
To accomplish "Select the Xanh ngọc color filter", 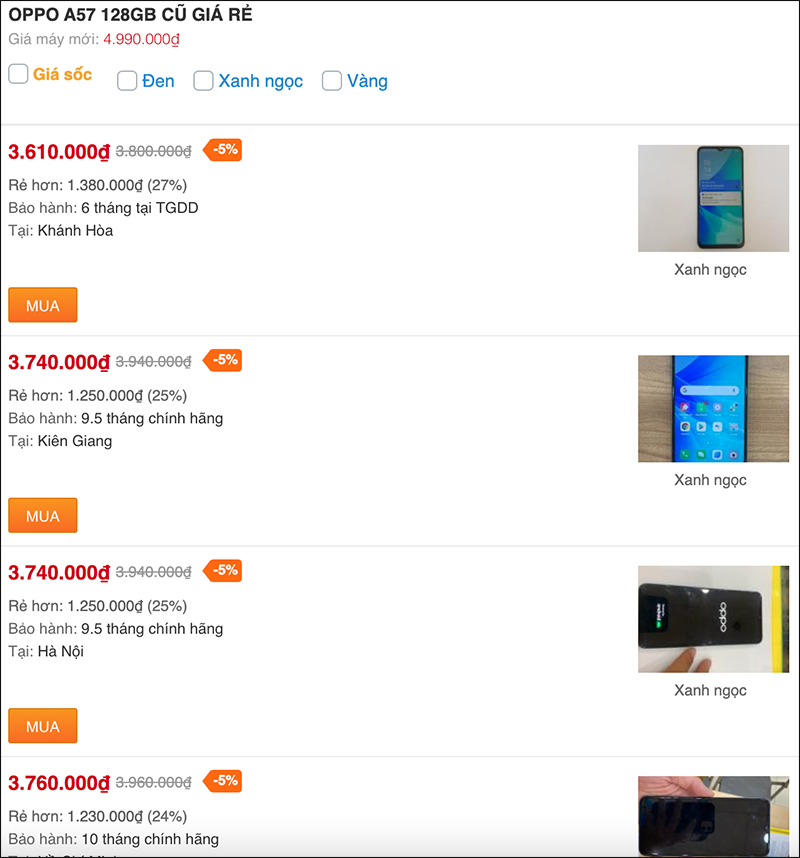I will [203, 81].
